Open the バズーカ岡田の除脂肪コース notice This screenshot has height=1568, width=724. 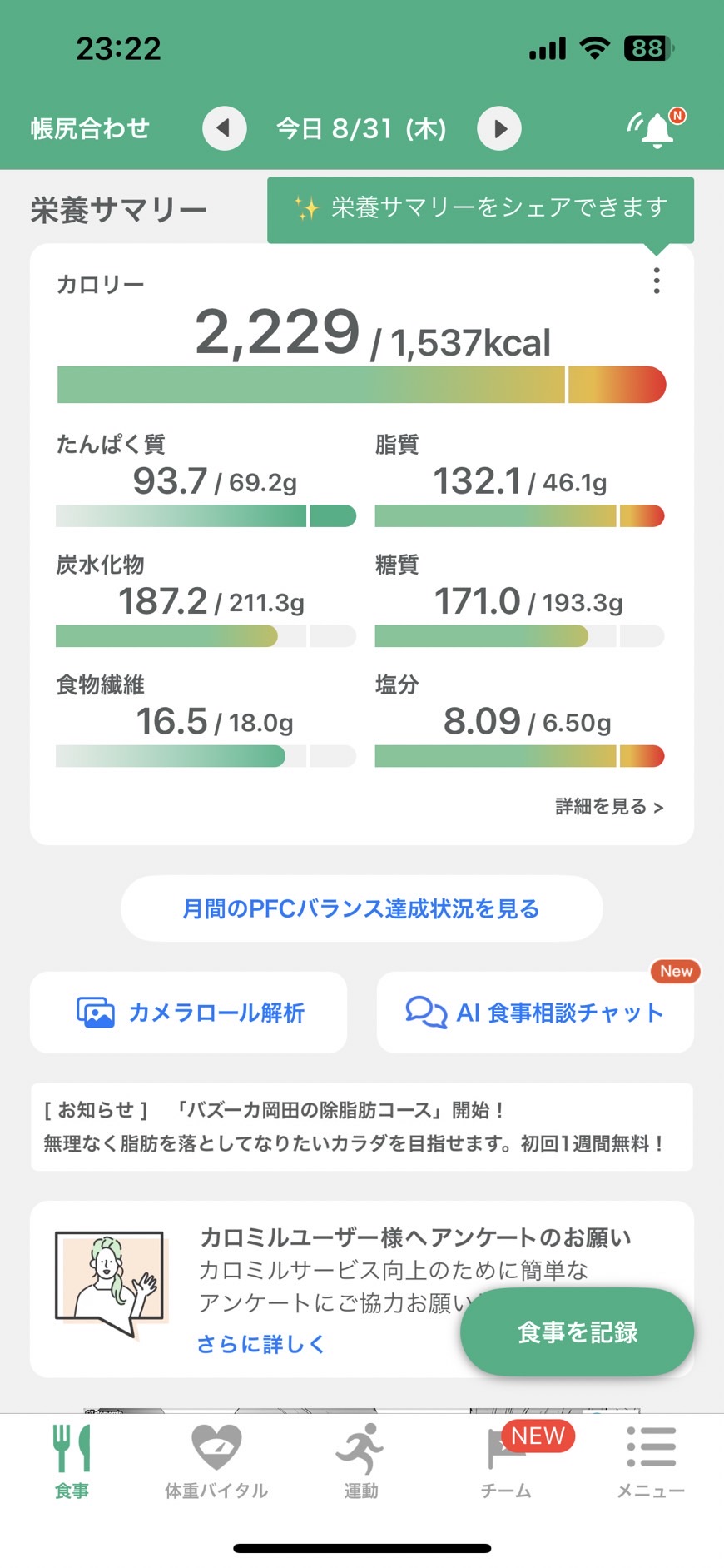tap(362, 1127)
